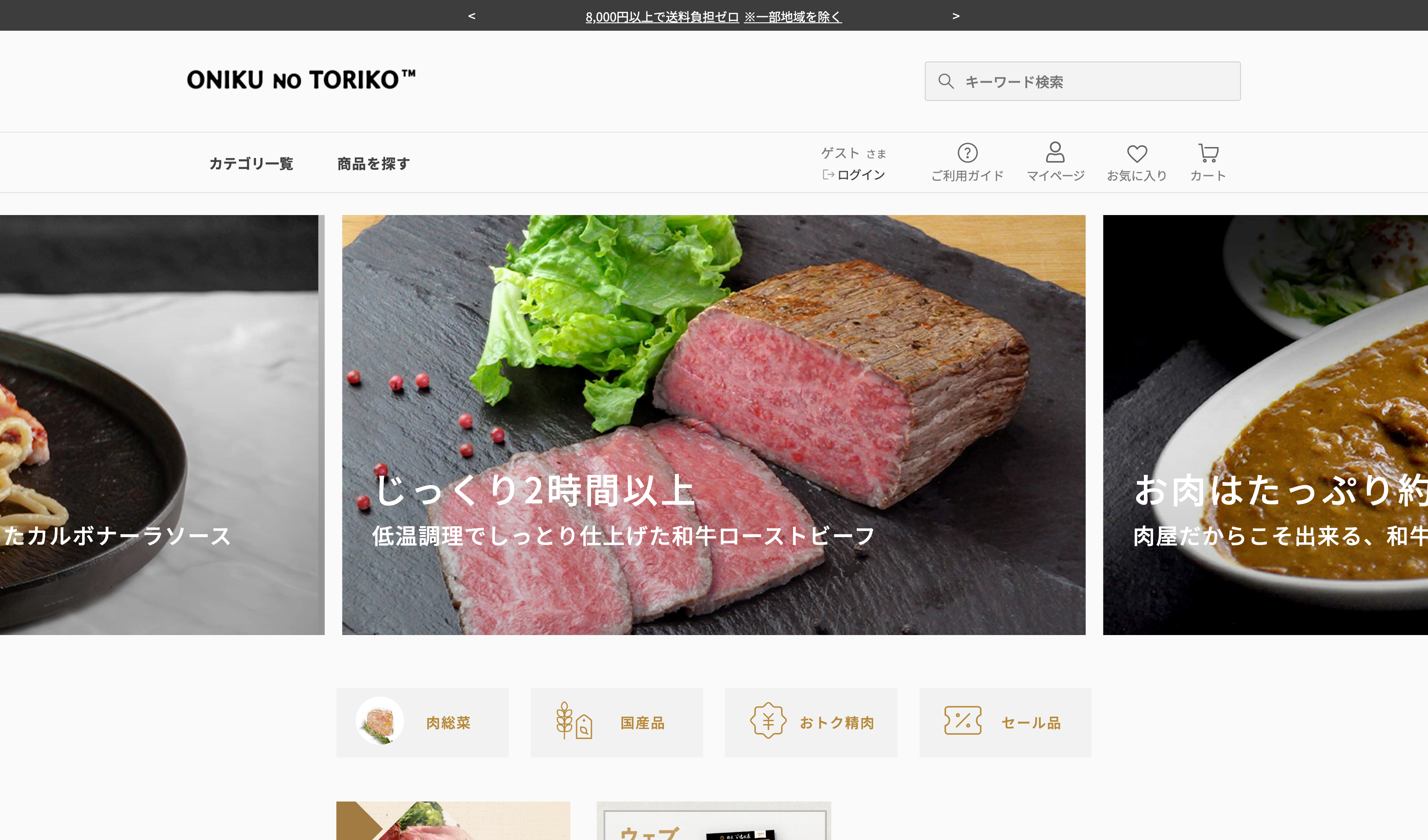The height and width of the screenshot is (840, 1428).
Task: Open the ONIKU NO TORIKO home logo
Action: click(x=301, y=80)
